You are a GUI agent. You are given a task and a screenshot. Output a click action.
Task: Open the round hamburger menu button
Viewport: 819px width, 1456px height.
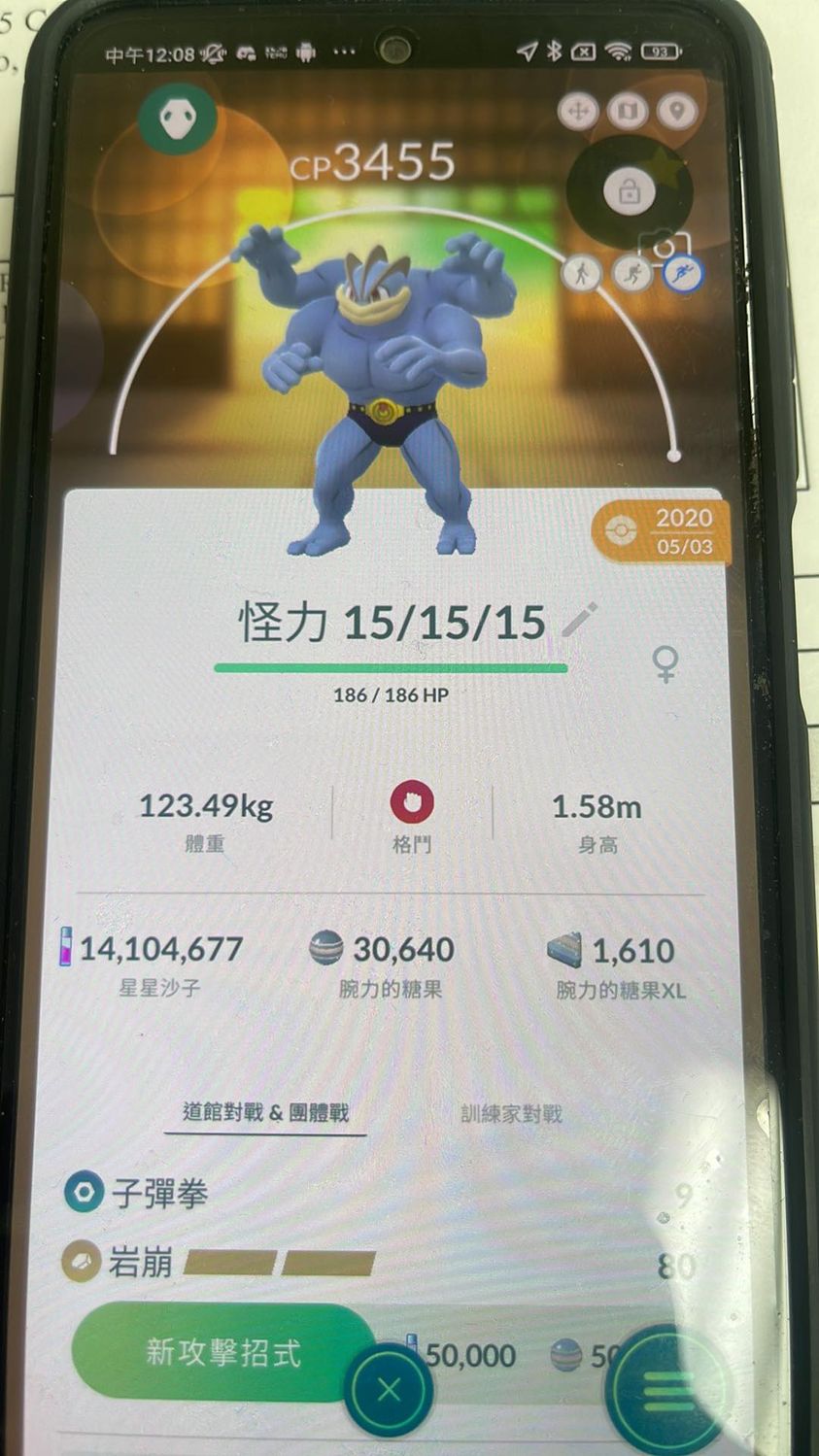(x=668, y=1391)
